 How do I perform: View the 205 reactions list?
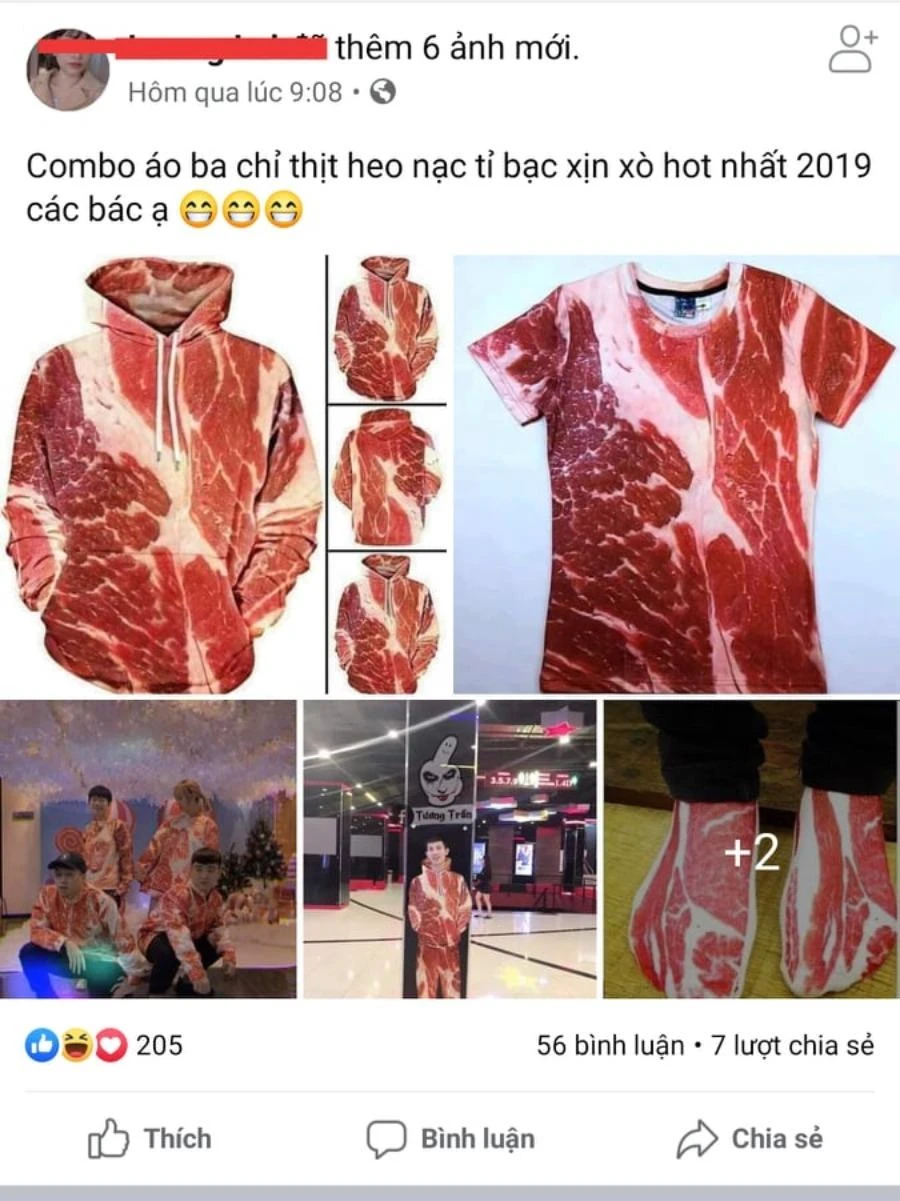(x=104, y=1045)
